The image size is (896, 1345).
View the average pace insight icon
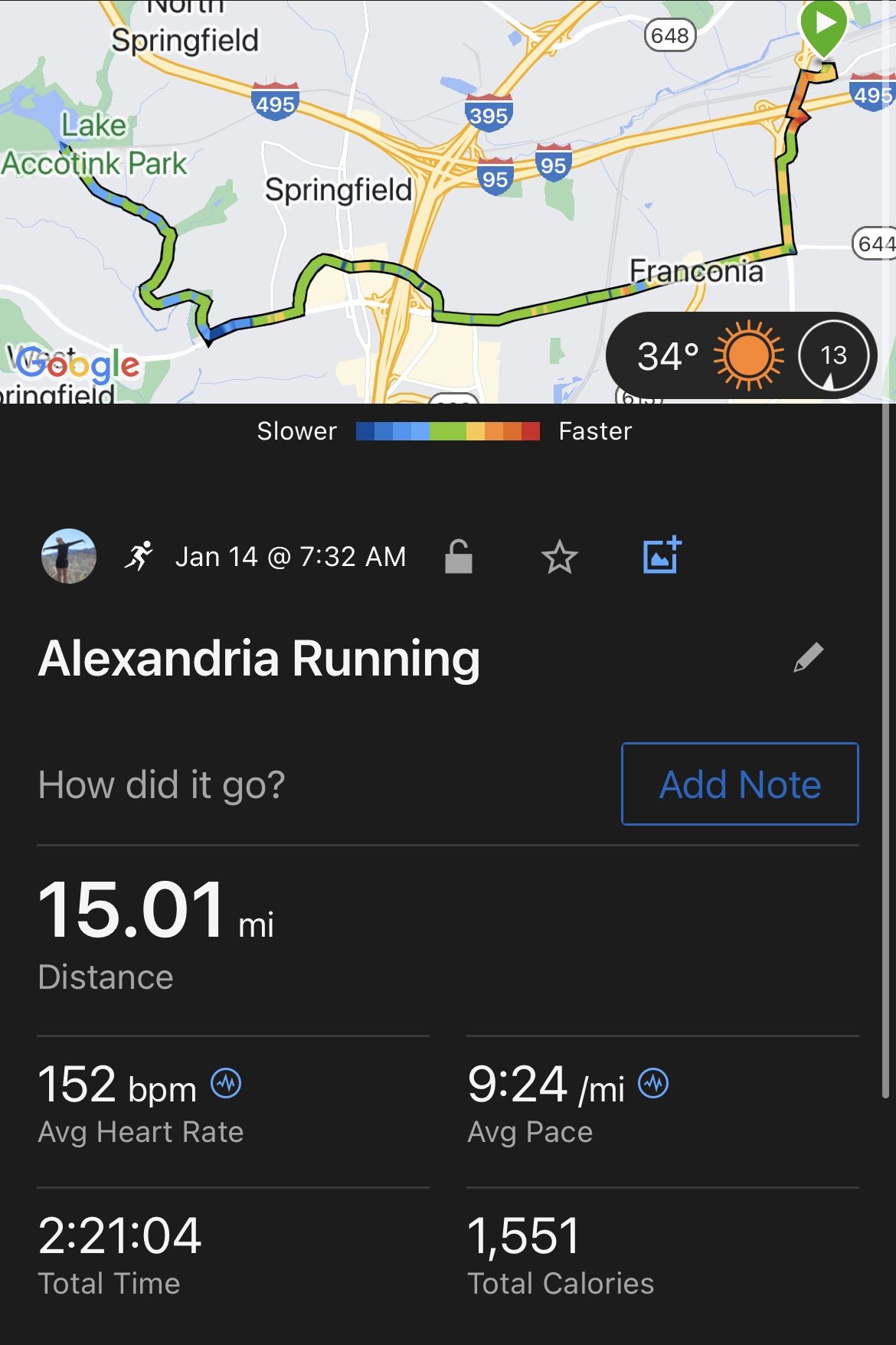point(653,1083)
